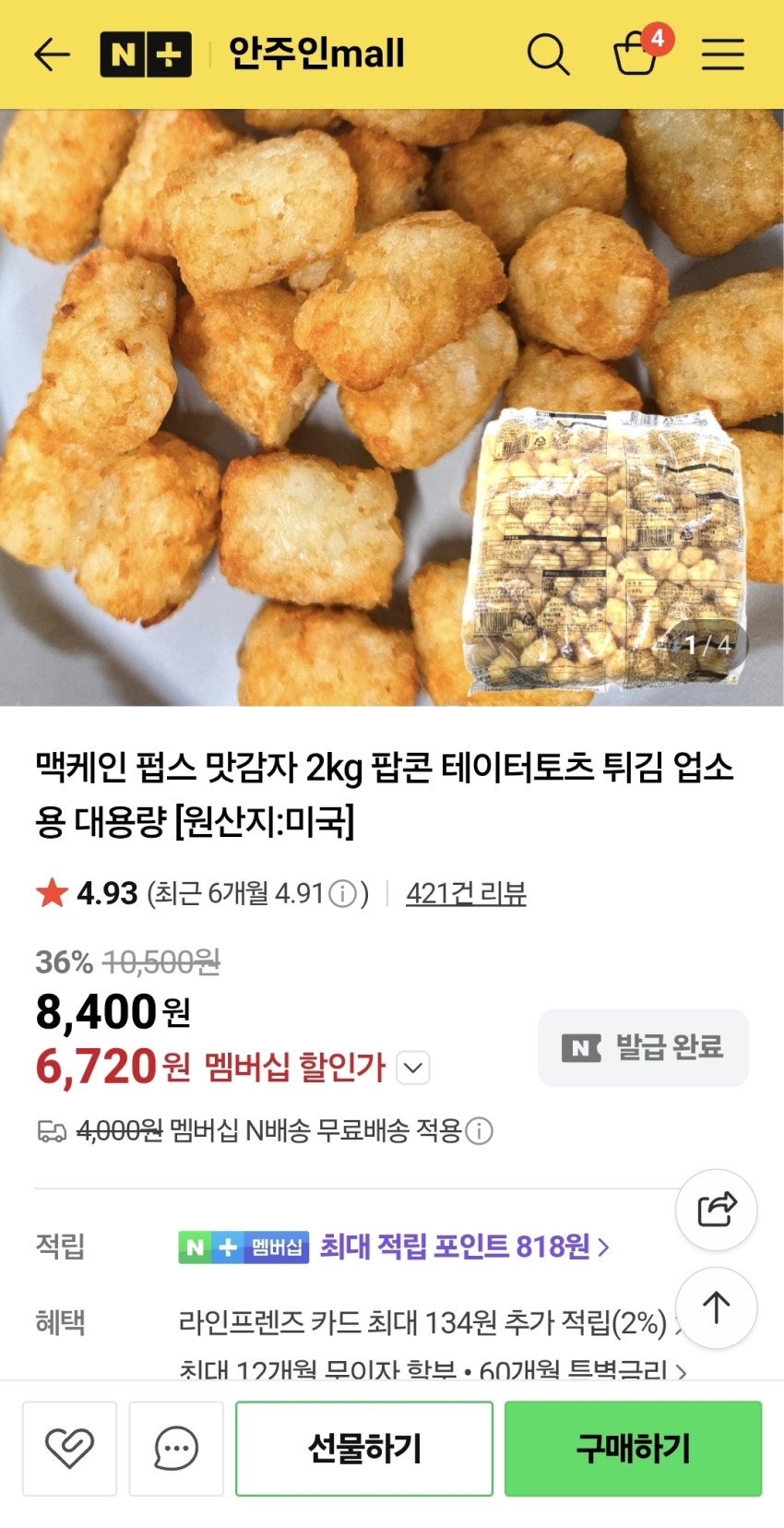The width and height of the screenshot is (784, 1528).
Task: Open the chat inquiry bubble
Action: [176, 1448]
